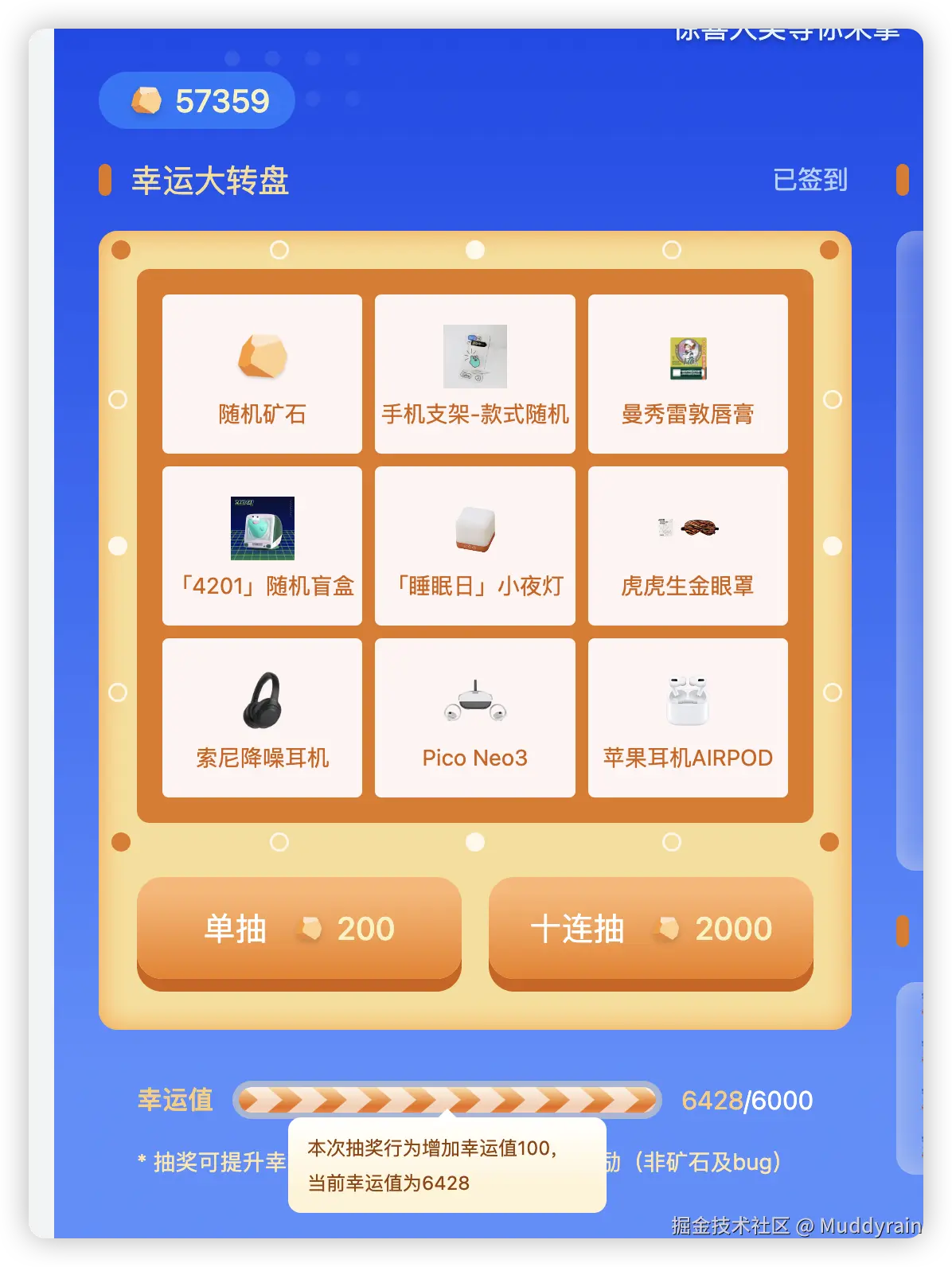The height and width of the screenshot is (1267, 952).
Task: Click the 6428/6000 luck counter text
Action: (x=746, y=1099)
